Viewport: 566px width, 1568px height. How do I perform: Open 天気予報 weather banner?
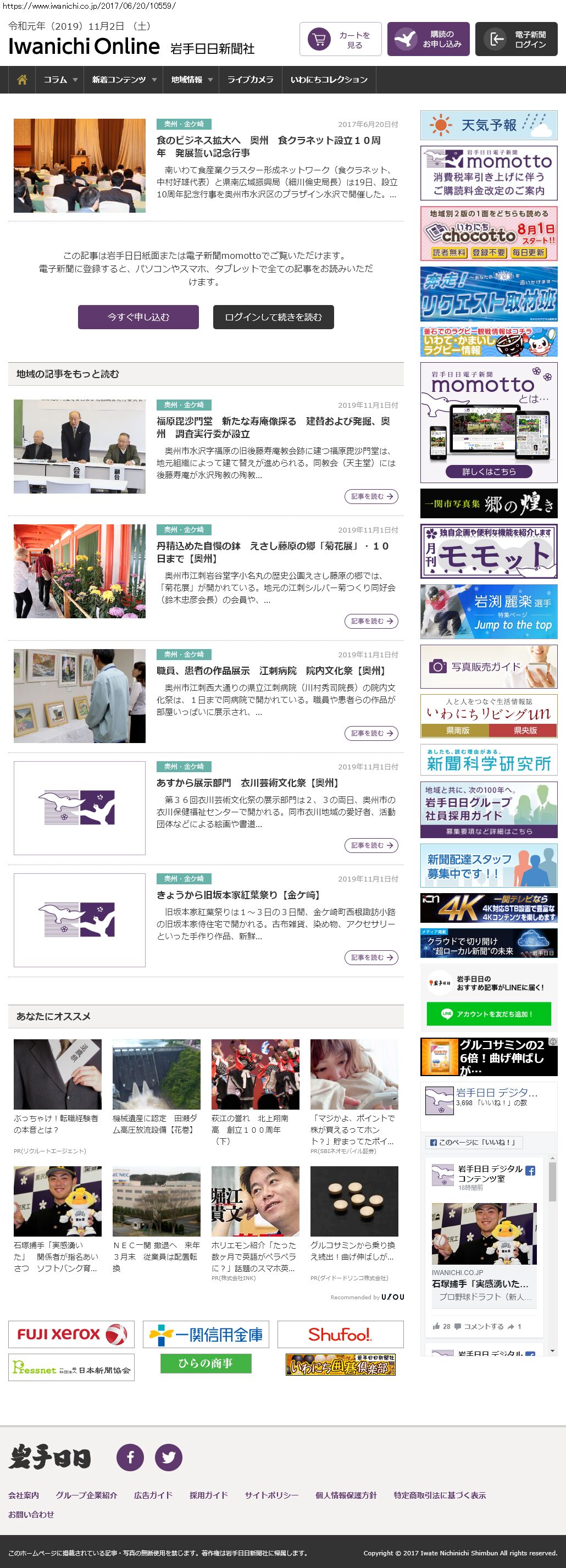tap(489, 125)
